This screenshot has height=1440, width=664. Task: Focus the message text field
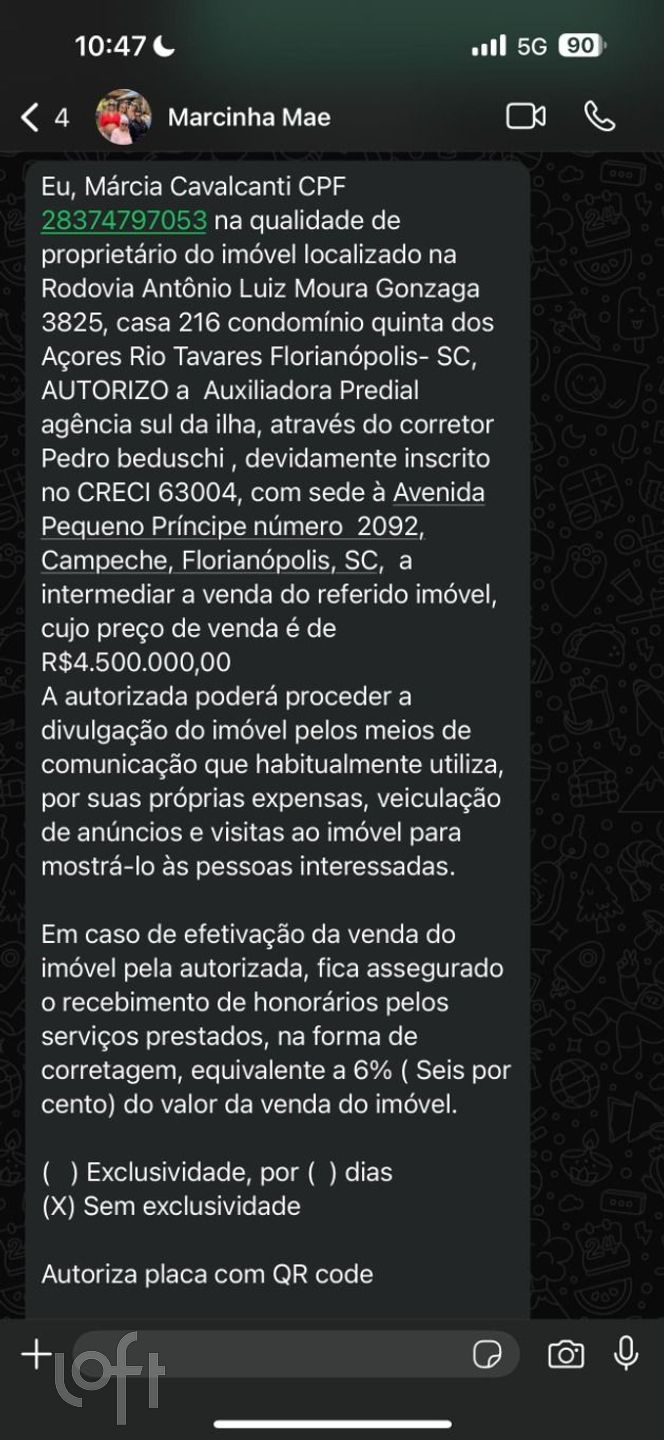click(x=270, y=1355)
